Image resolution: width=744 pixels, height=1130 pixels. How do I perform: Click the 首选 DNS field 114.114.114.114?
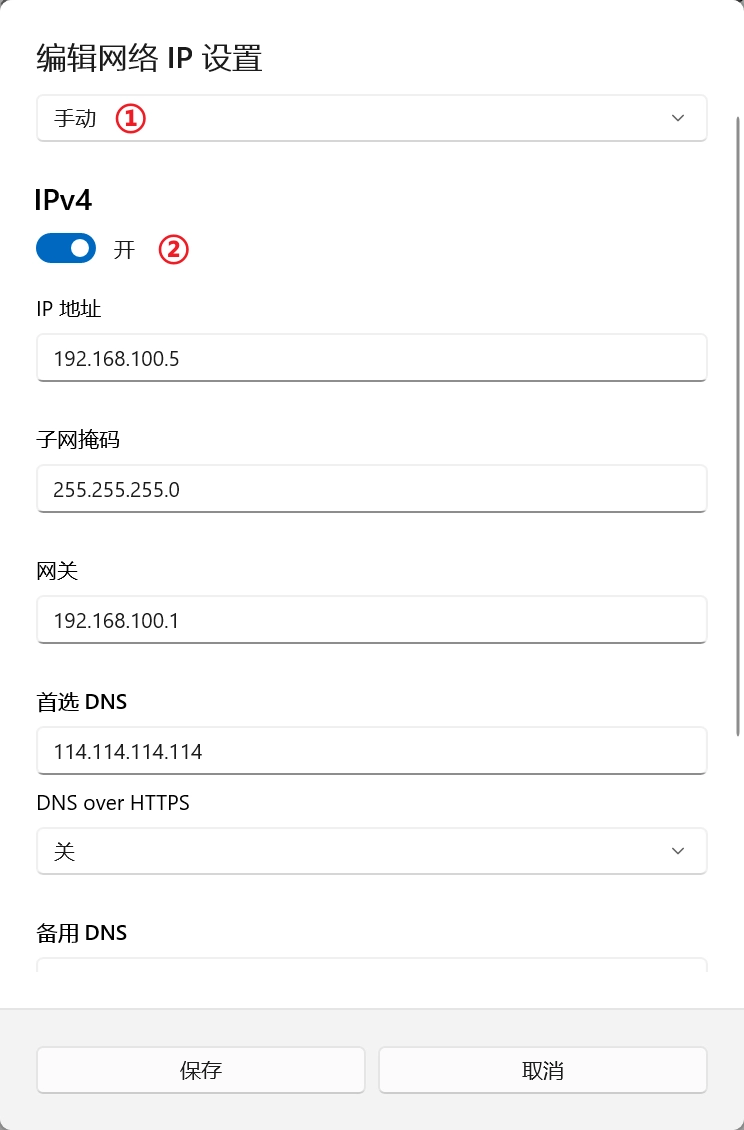click(x=372, y=751)
